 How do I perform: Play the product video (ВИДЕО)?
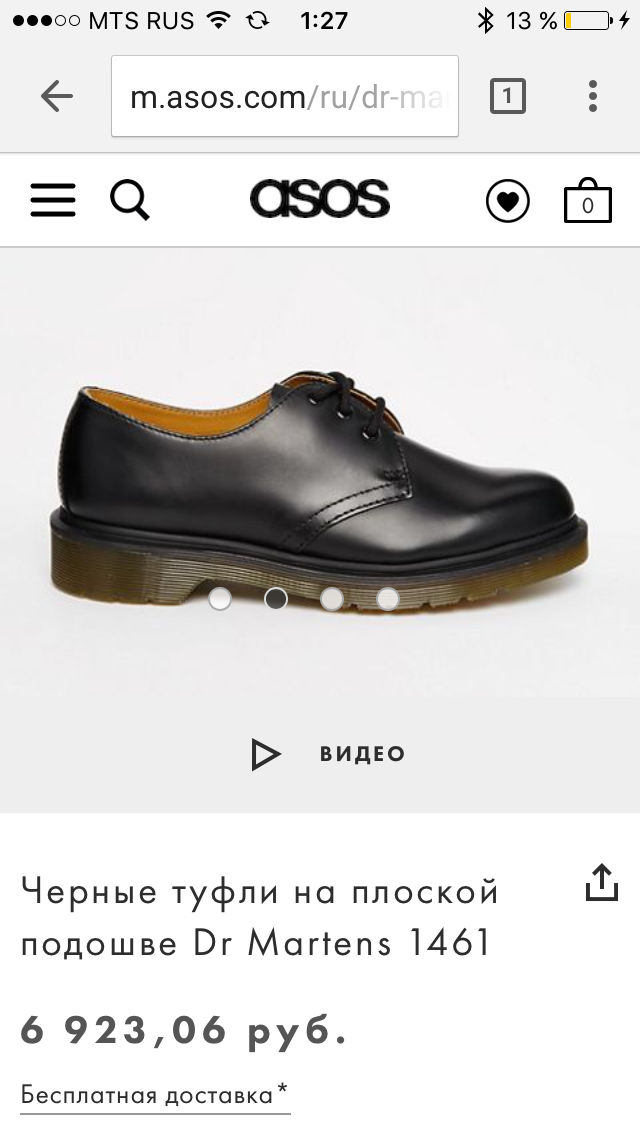(x=328, y=754)
